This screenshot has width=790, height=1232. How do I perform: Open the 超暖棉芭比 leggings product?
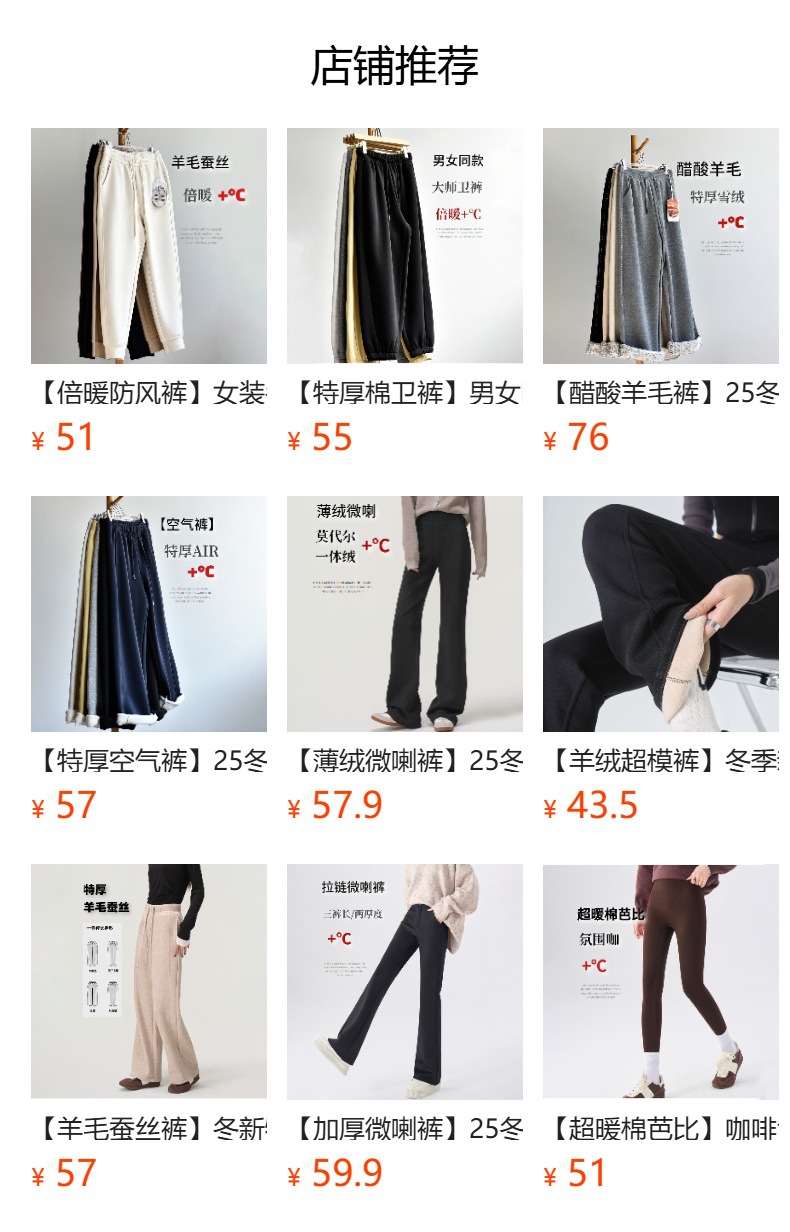click(x=661, y=1028)
